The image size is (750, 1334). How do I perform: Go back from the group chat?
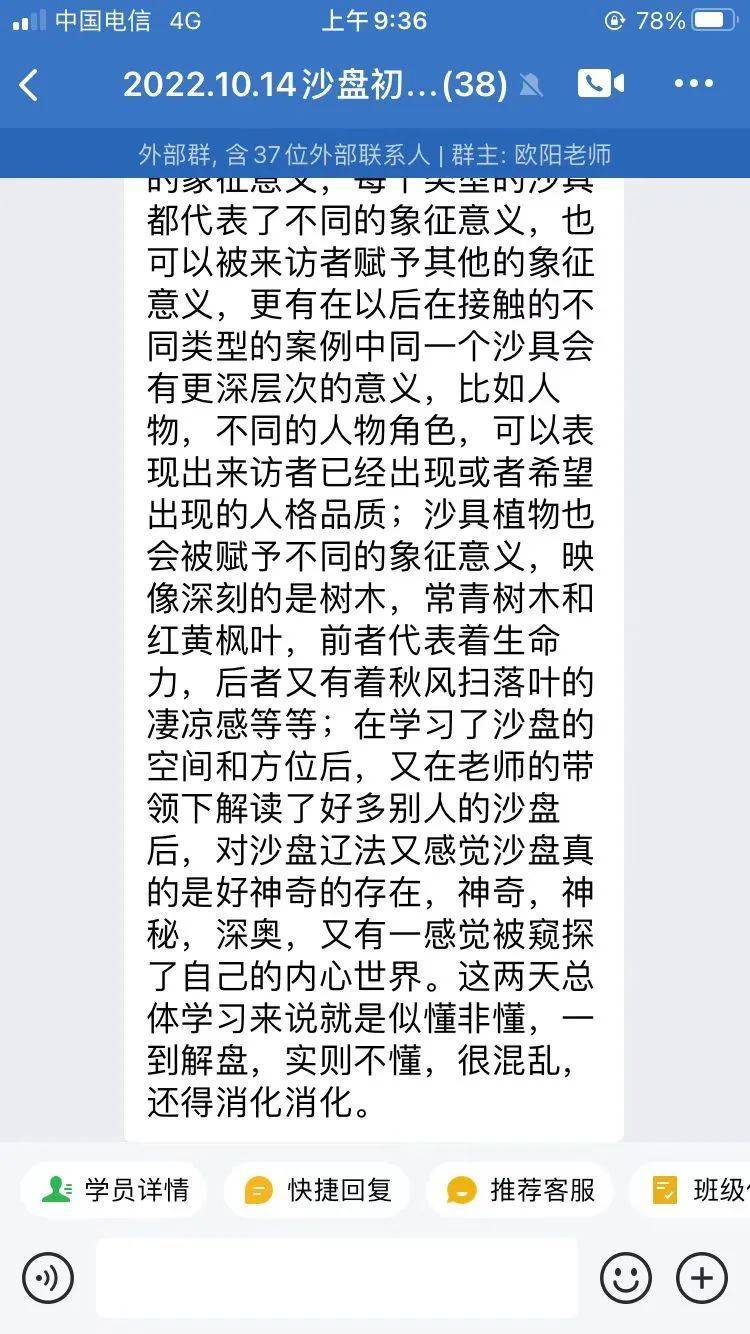click(30, 85)
